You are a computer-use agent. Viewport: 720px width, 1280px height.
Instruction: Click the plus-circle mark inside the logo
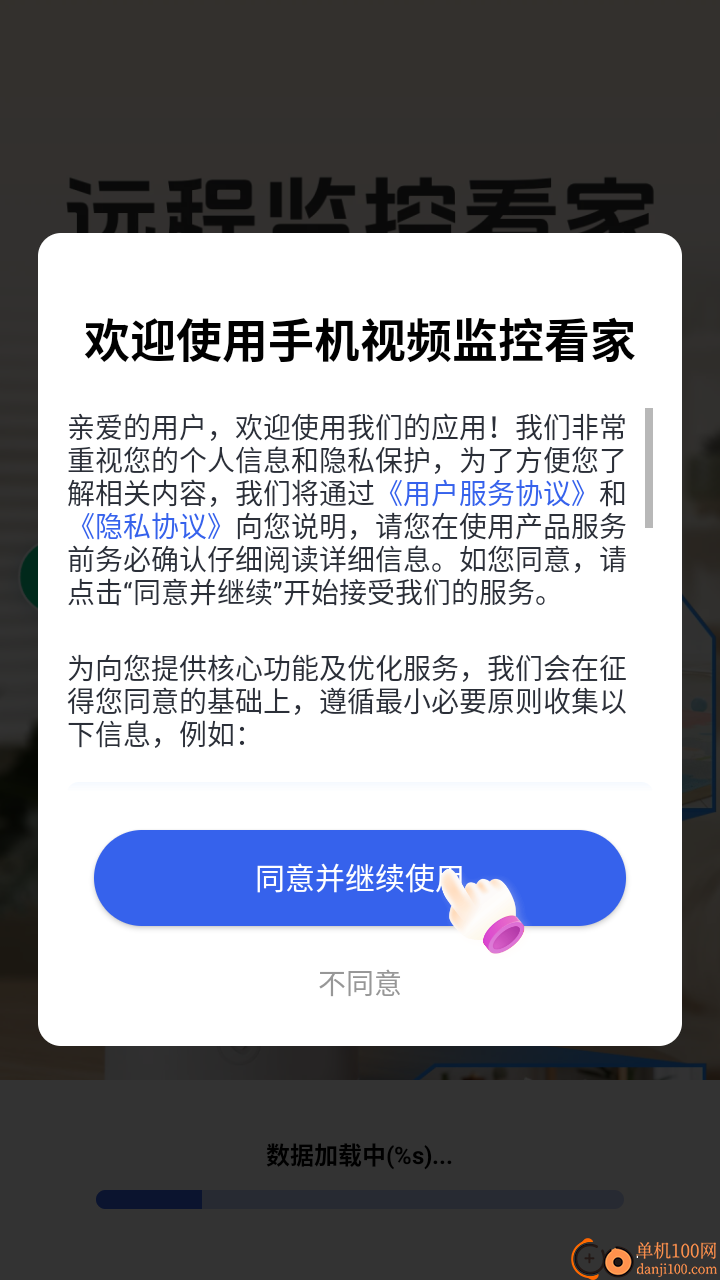(x=589, y=1258)
